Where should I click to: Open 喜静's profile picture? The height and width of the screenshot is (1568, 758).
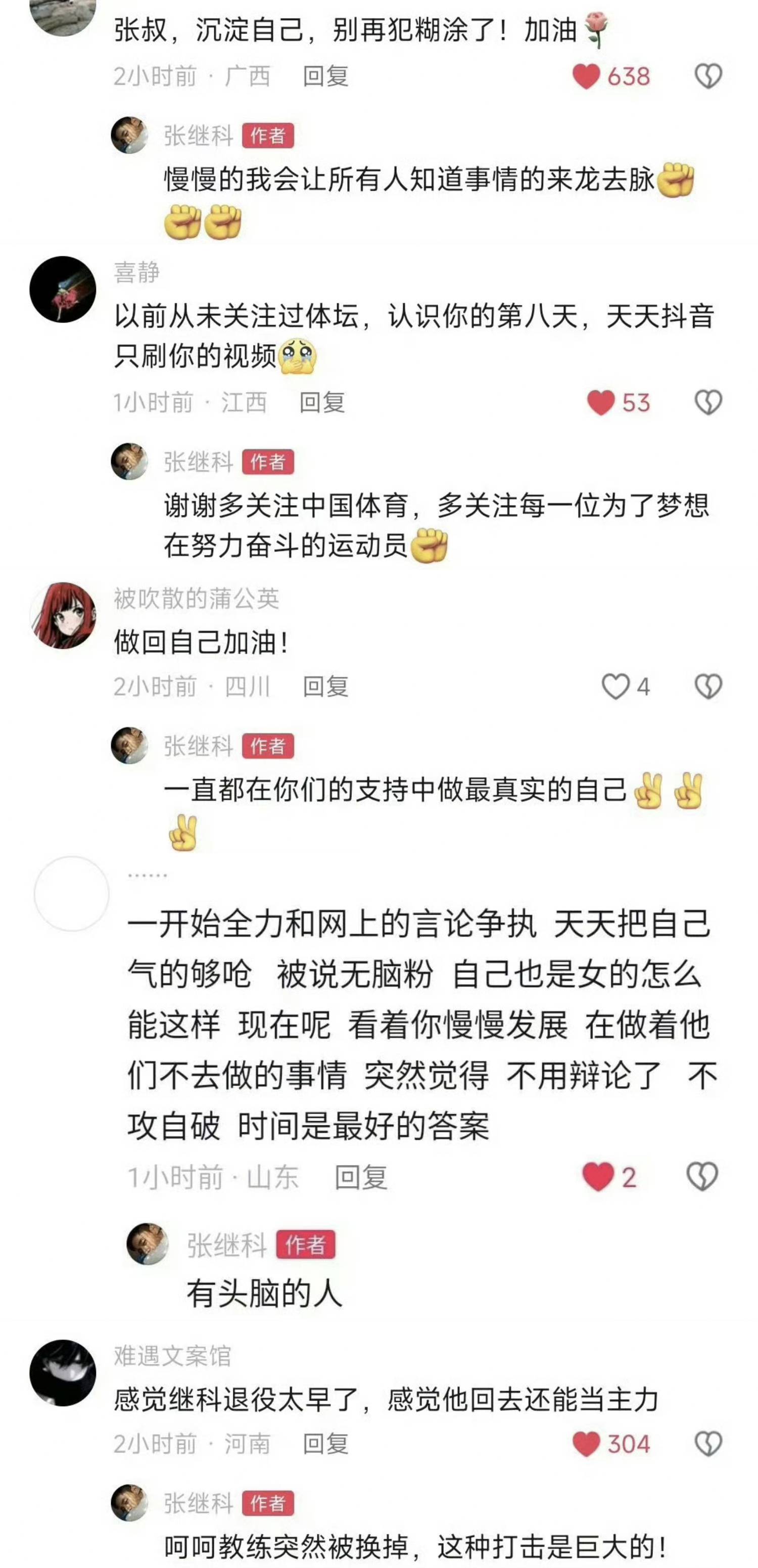click(63, 289)
